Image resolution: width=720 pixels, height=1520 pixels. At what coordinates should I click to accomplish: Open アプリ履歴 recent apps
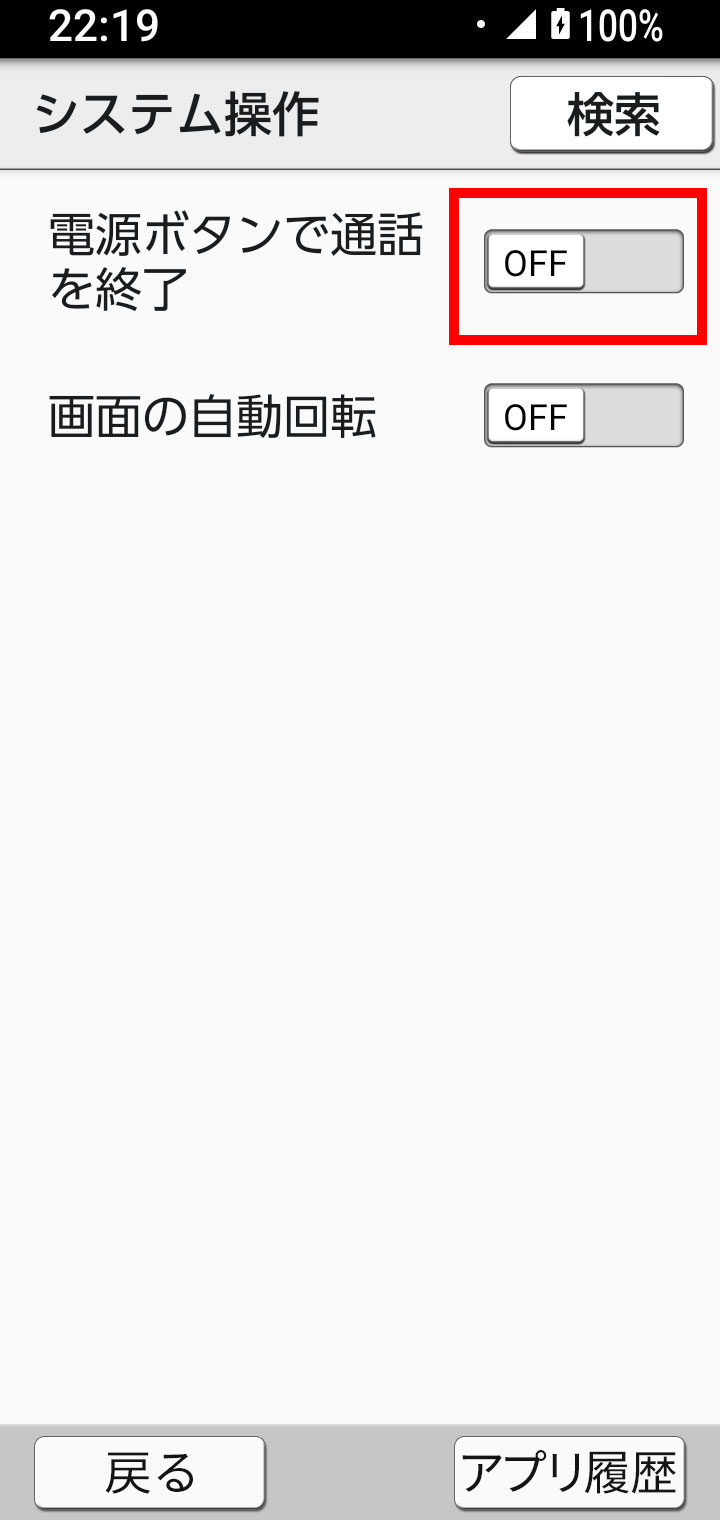pos(570,1472)
